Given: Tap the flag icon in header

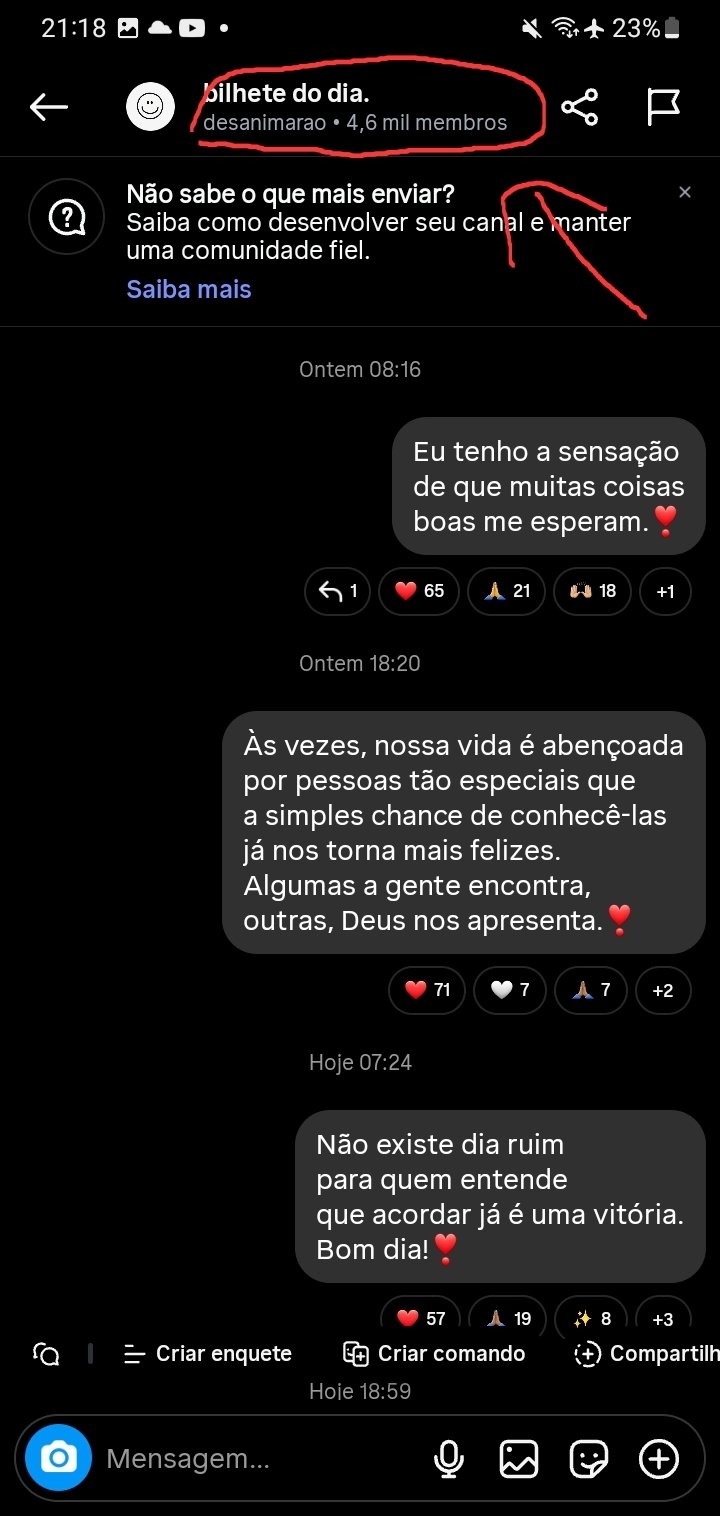Looking at the screenshot, I should [x=663, y=107].
